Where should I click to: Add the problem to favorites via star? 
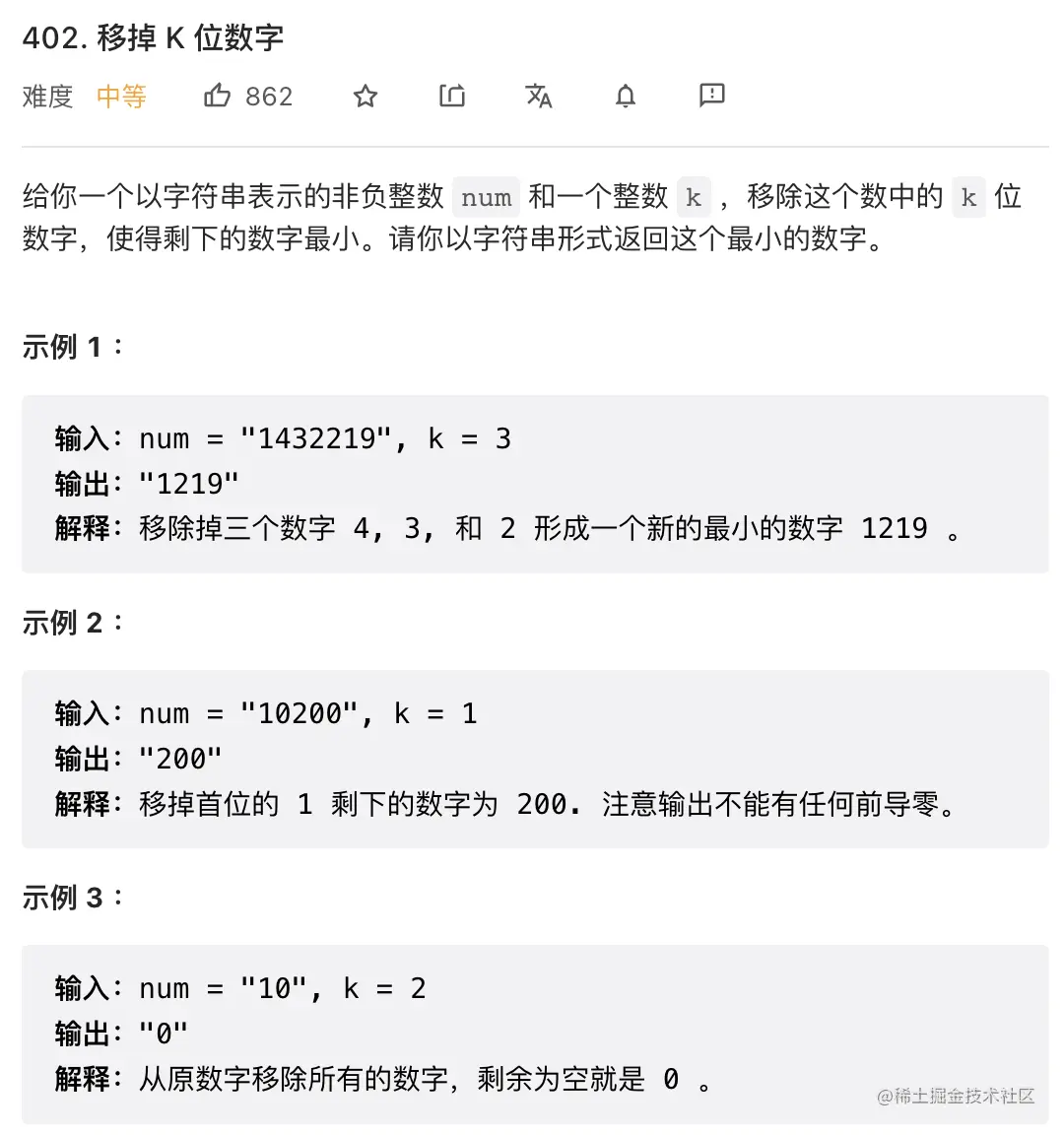366,96
